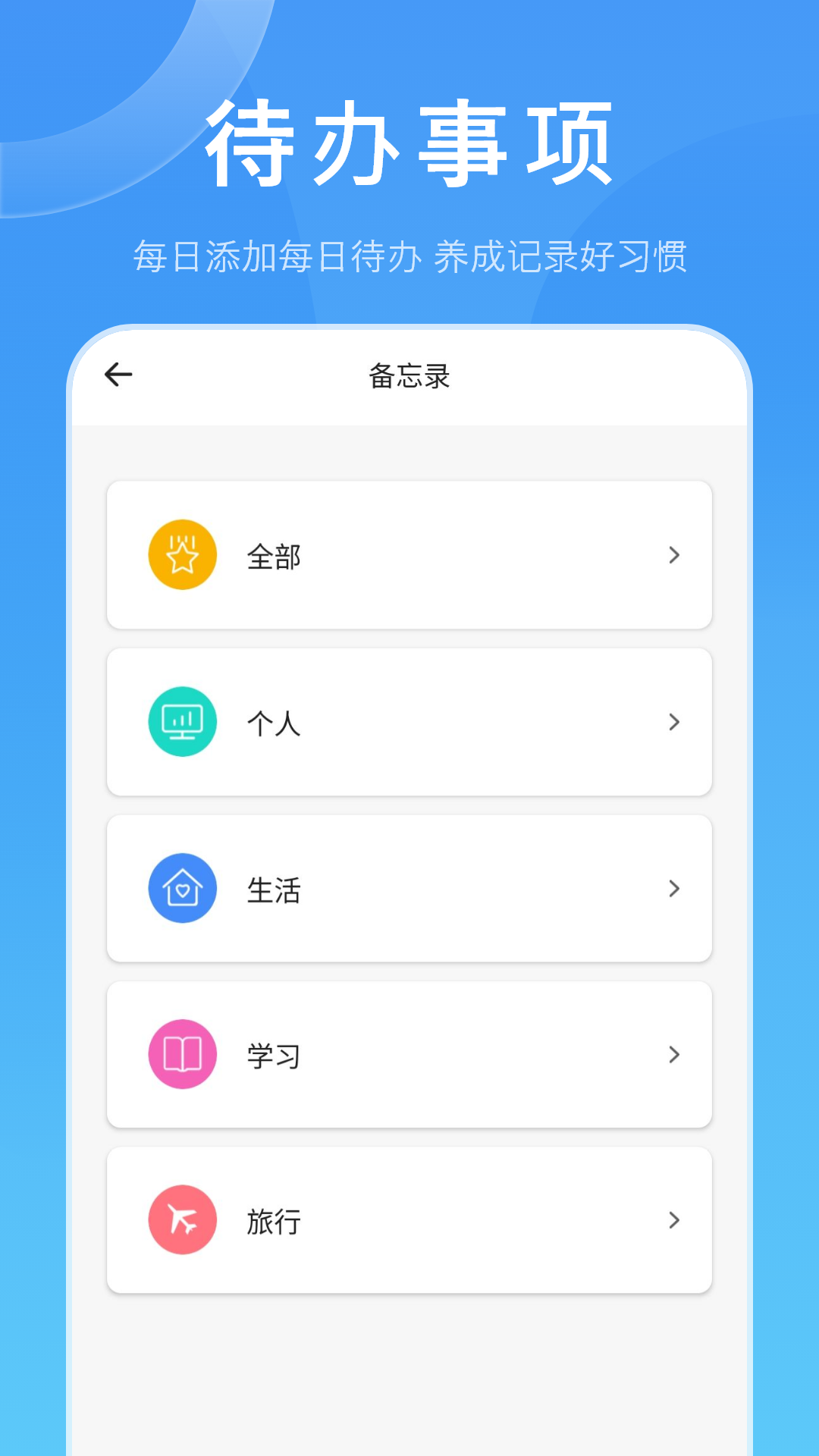Click the blue home icon for 生活
This screenshot has height=1456, width=819.
(x=182, y=888)
